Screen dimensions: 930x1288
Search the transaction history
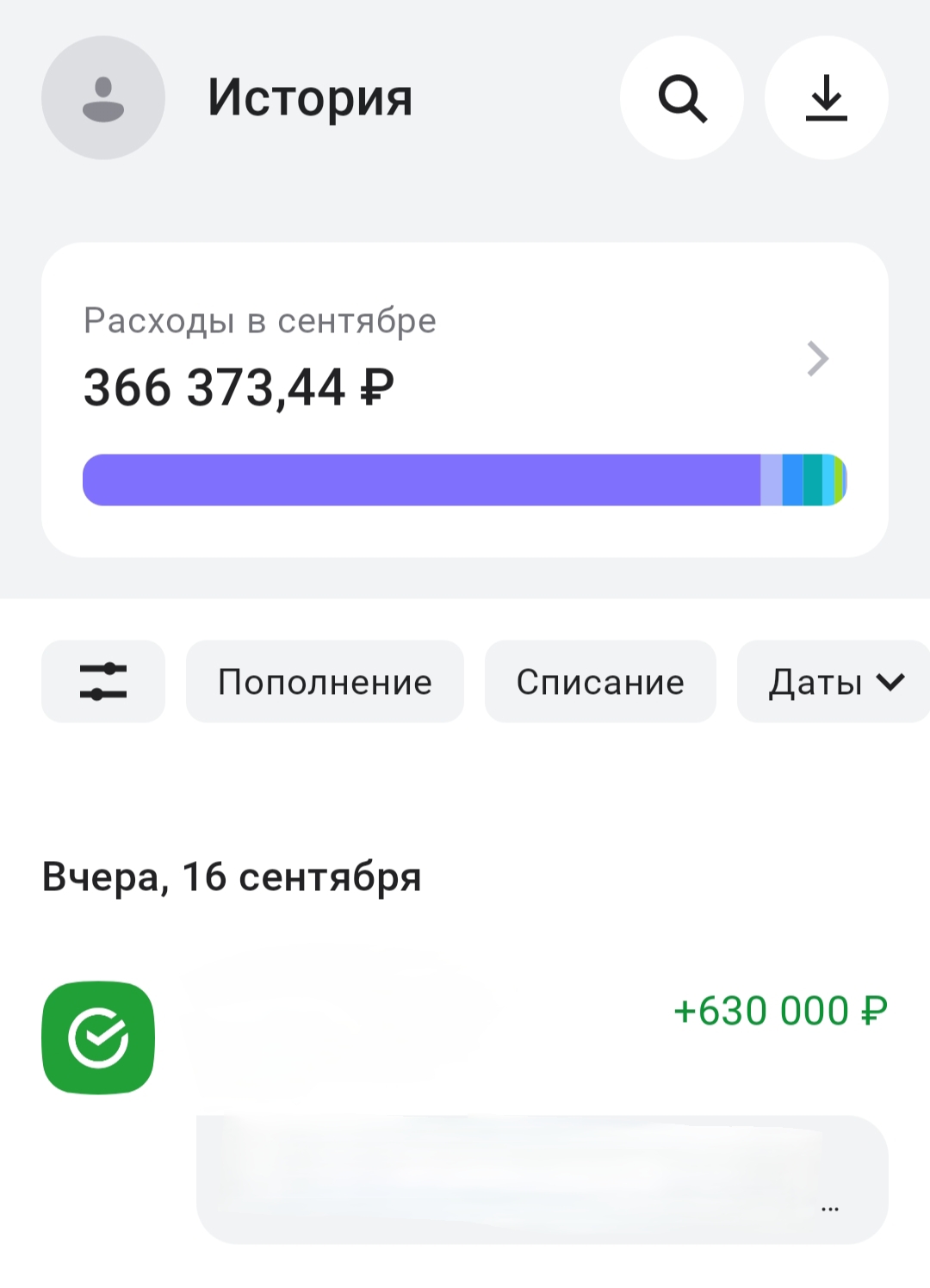(x=682, y=98)
